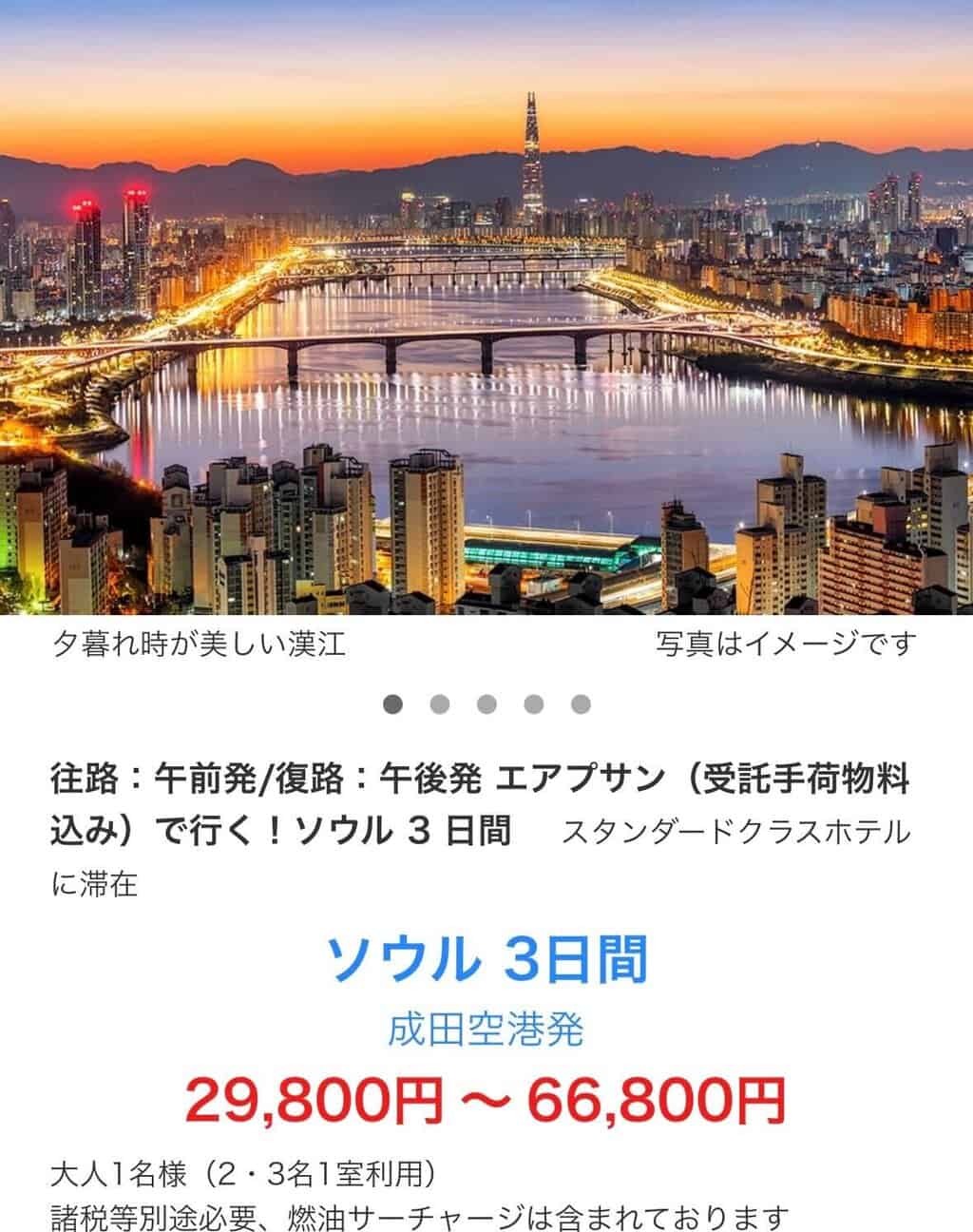
Task: Jump to the third carousel image dot
Action: 486,704
